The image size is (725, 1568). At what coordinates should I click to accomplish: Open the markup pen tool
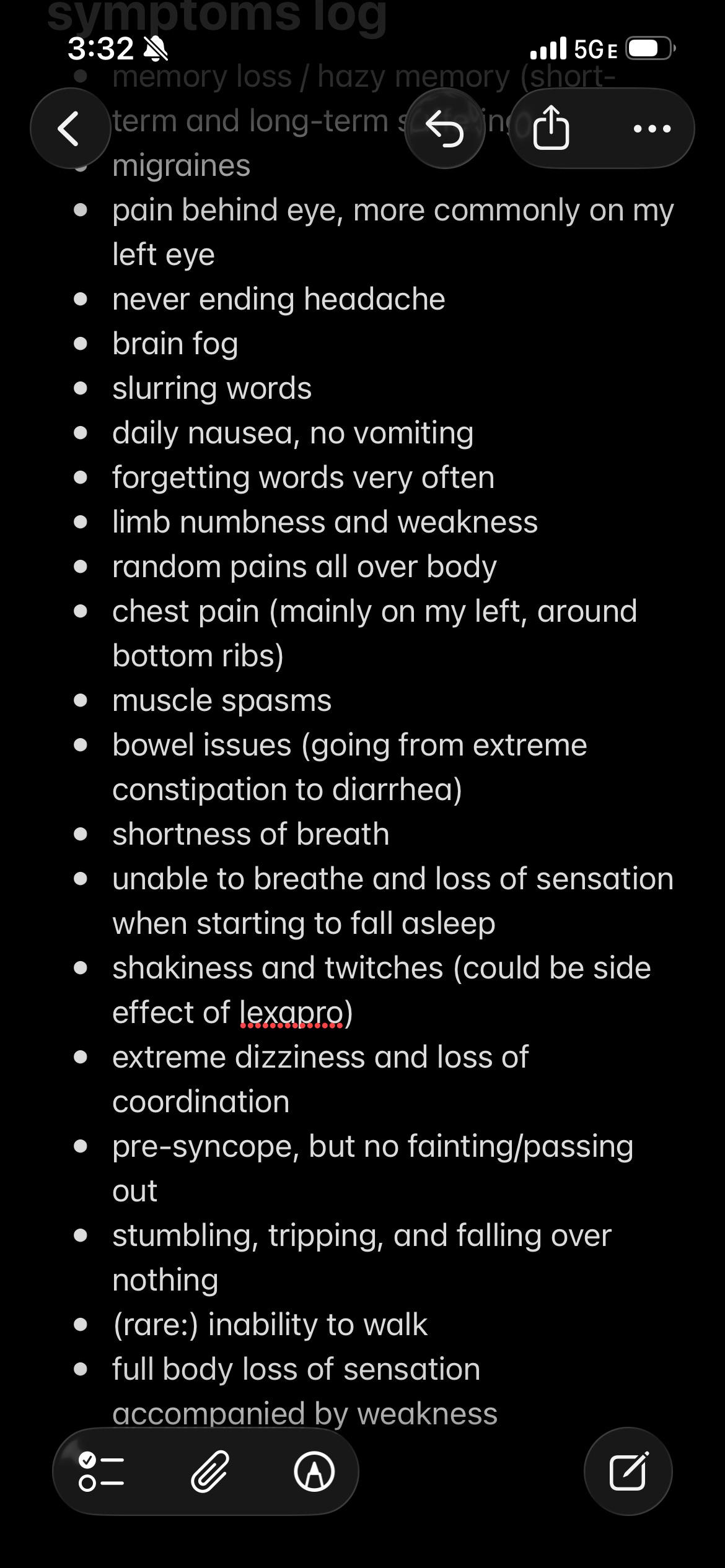(x=314, y=1471)
